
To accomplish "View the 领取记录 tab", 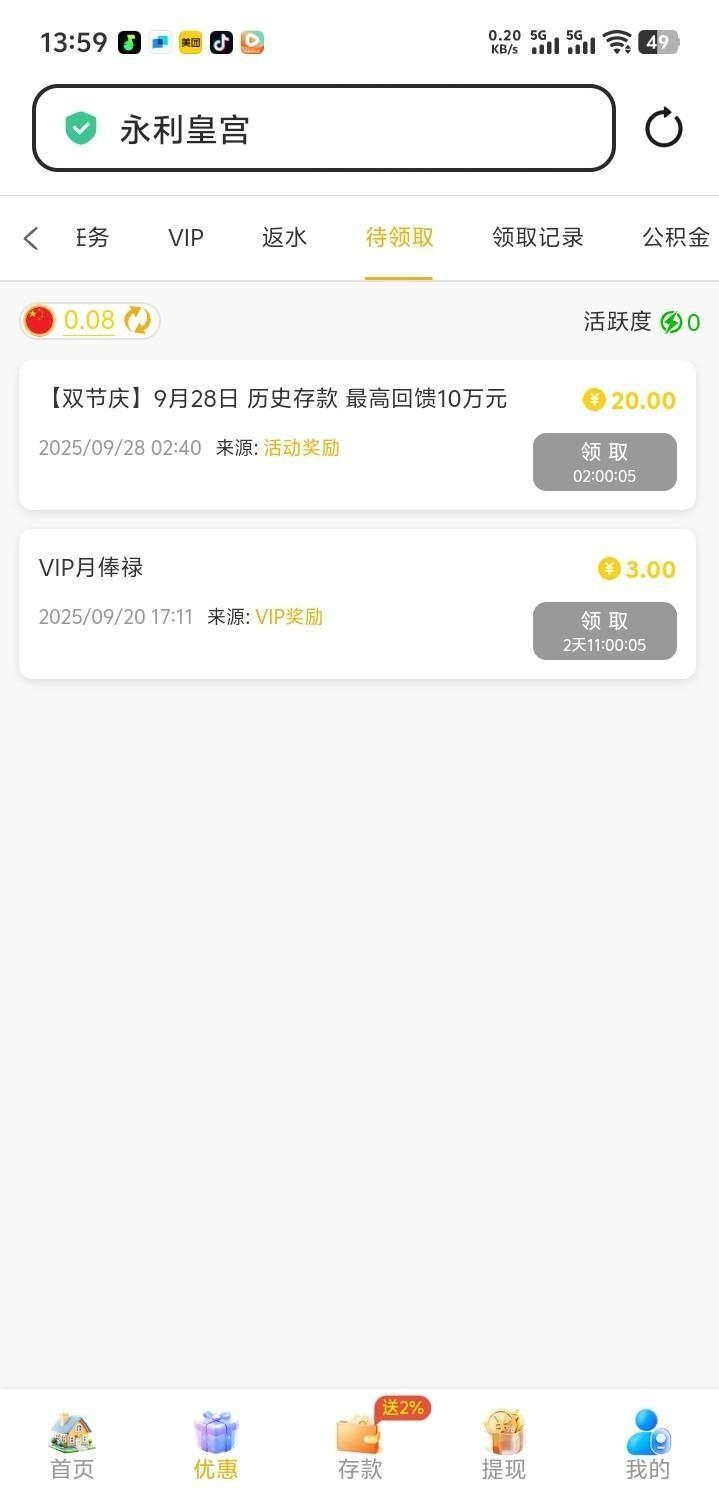I will pyautogui.click(x=538, y=238).
